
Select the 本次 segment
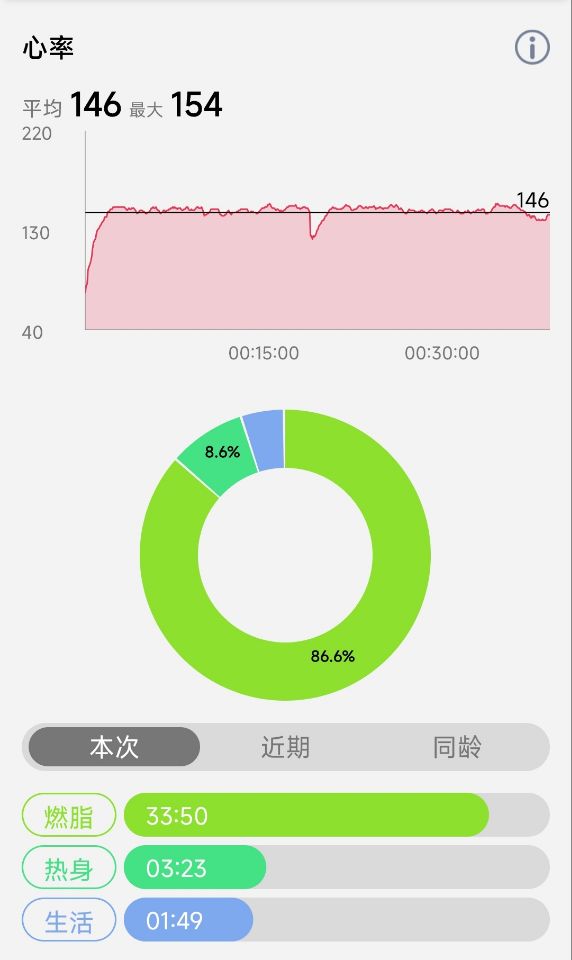(114, 747)
